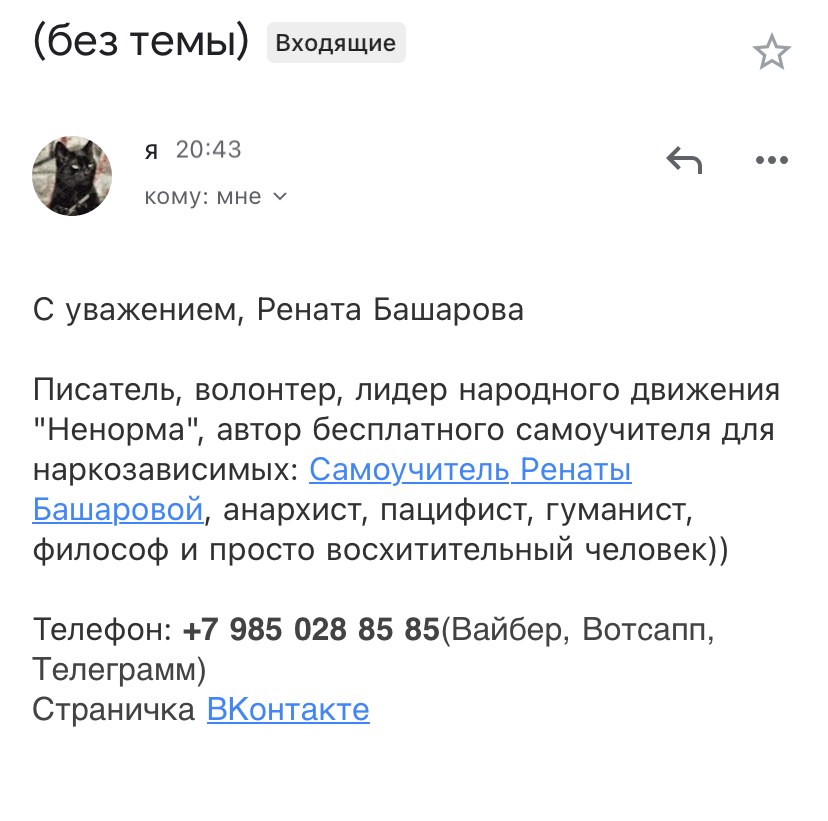Image resolution: width=828 pixels, height=821 pixels.
Task: Open the sender's black cat avatar
Action: (x=72, y=176)
